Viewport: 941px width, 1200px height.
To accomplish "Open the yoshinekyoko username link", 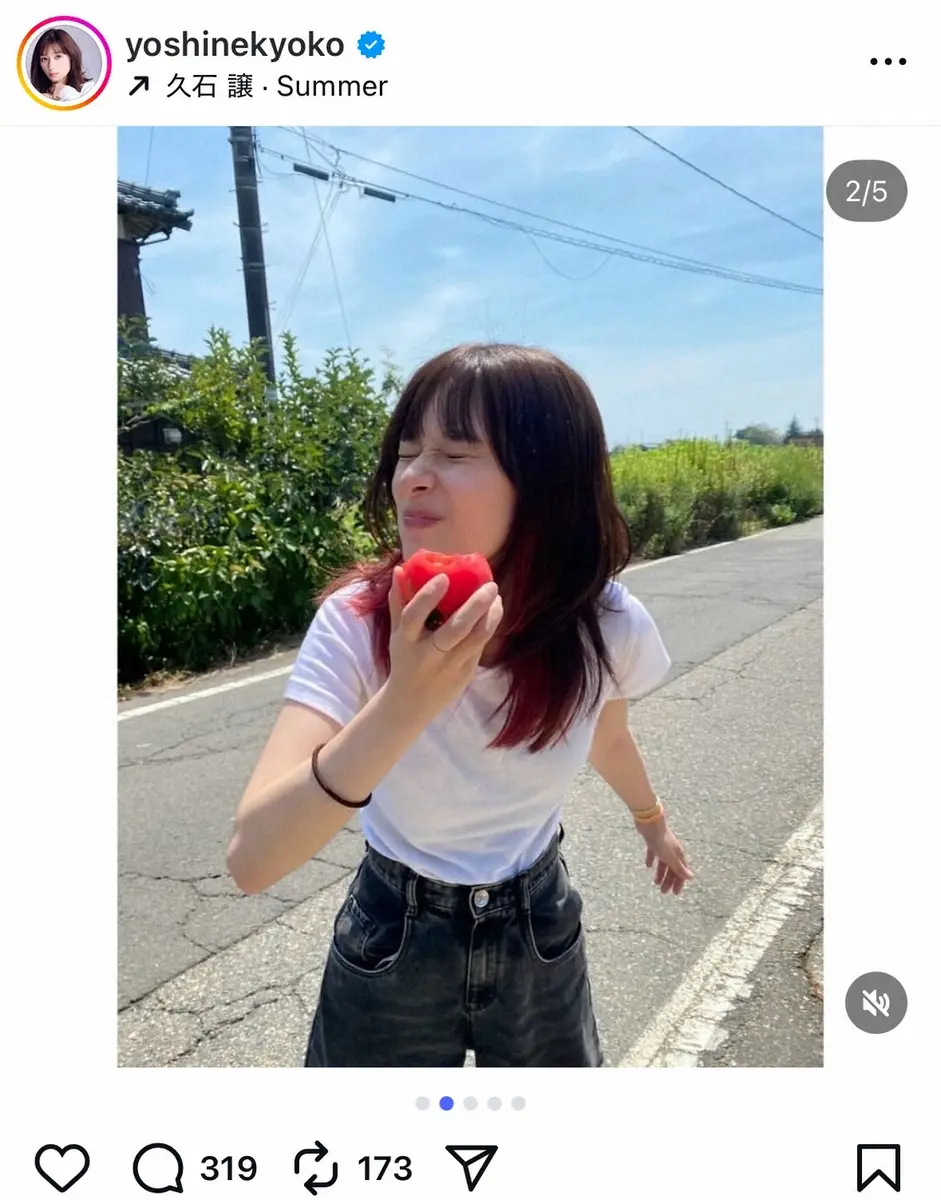I will pos(234,44).
